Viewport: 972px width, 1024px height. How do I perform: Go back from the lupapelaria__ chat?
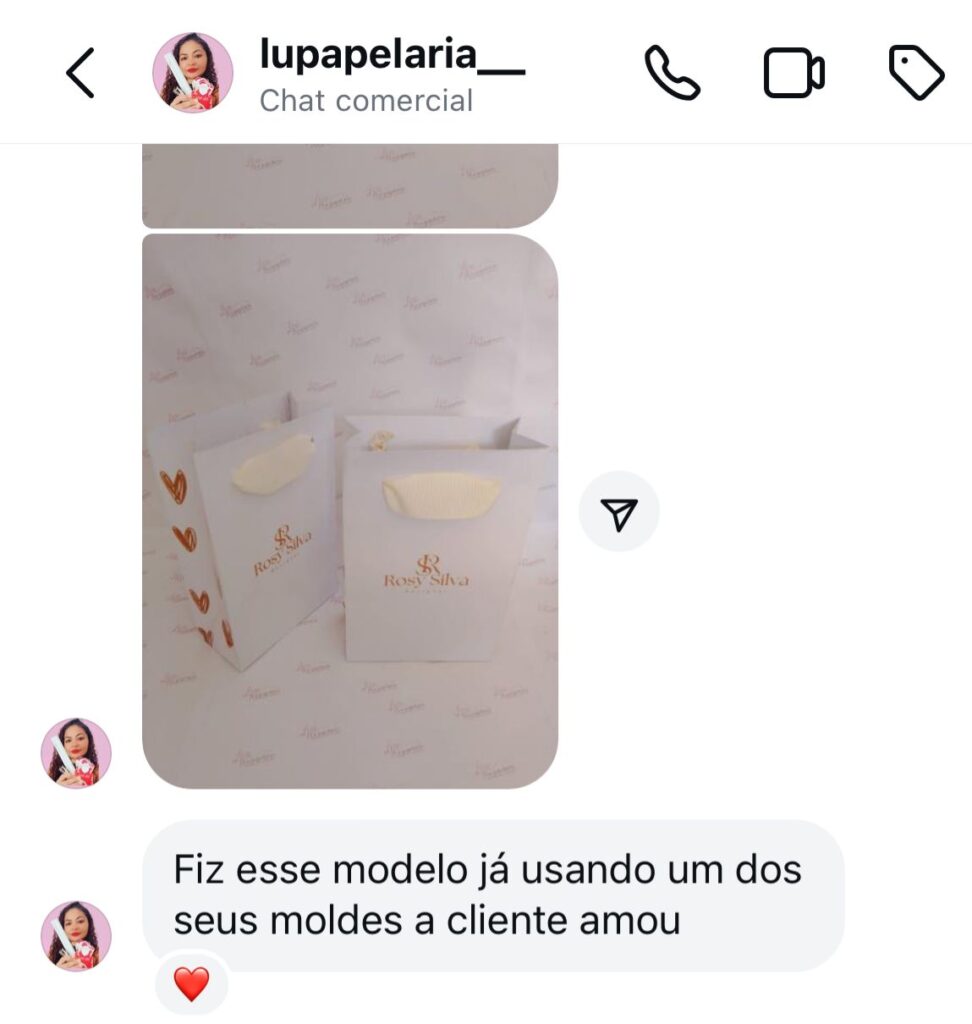click(x=80, y=74)
